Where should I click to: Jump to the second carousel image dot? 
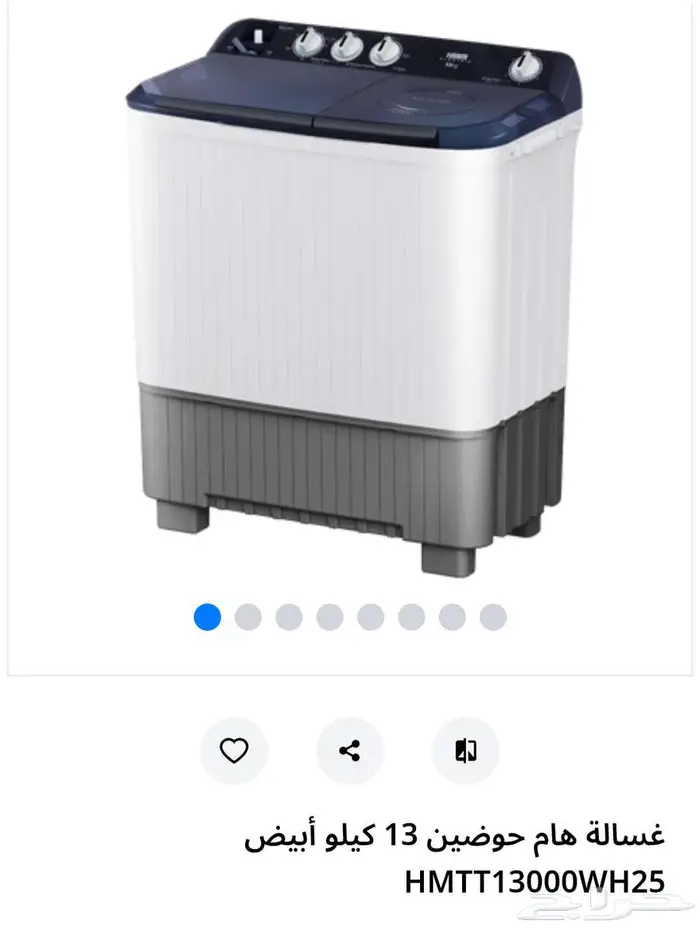click(x=248, y=617)
